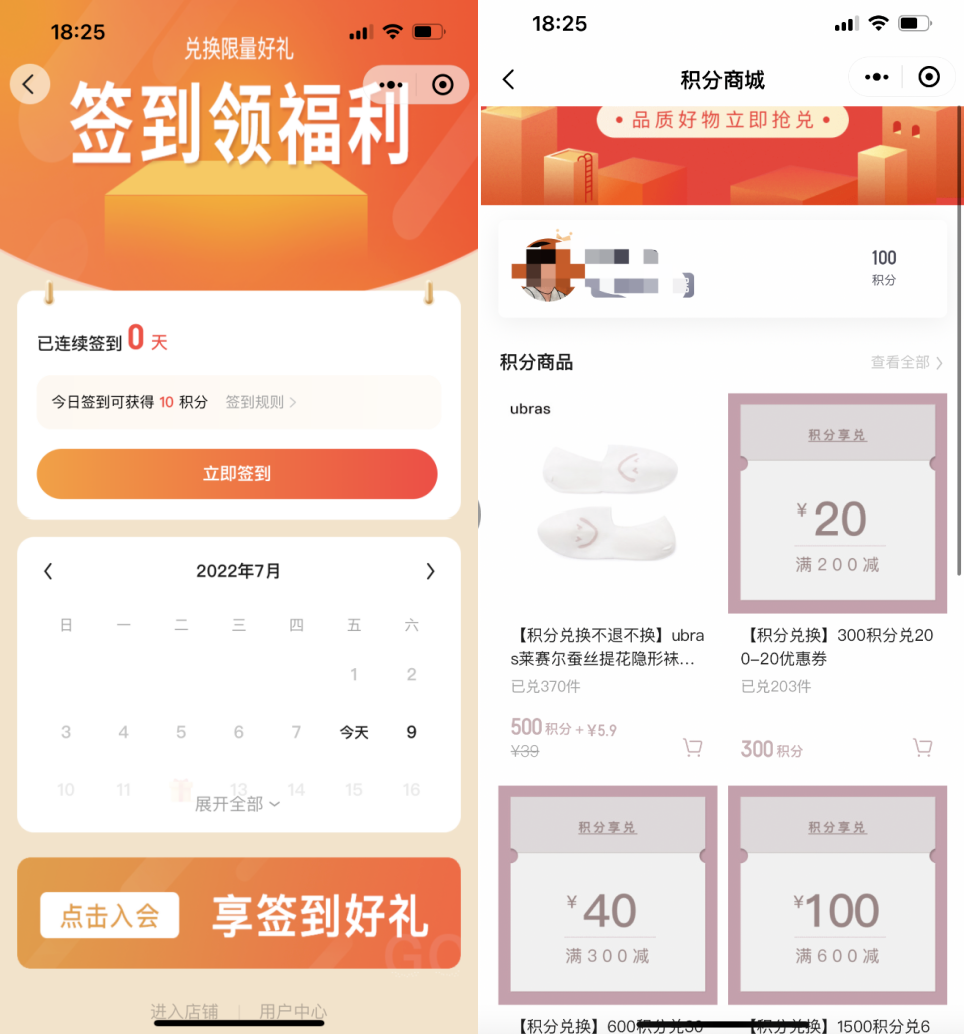Viewport: 964px width, 1036px height.
Task: Tap 立即签到 to sign in today
Action: coord(237,474)
